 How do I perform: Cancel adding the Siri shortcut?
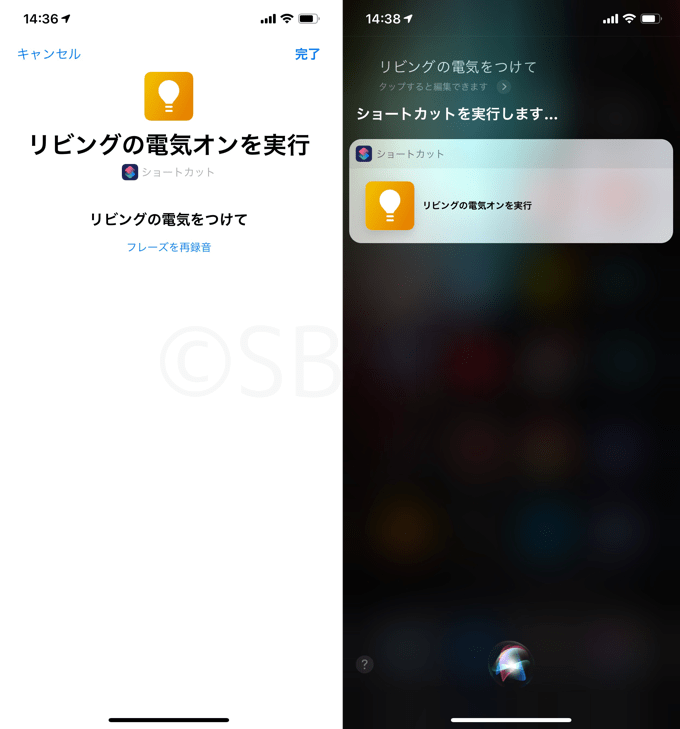(x=49, y=54)
